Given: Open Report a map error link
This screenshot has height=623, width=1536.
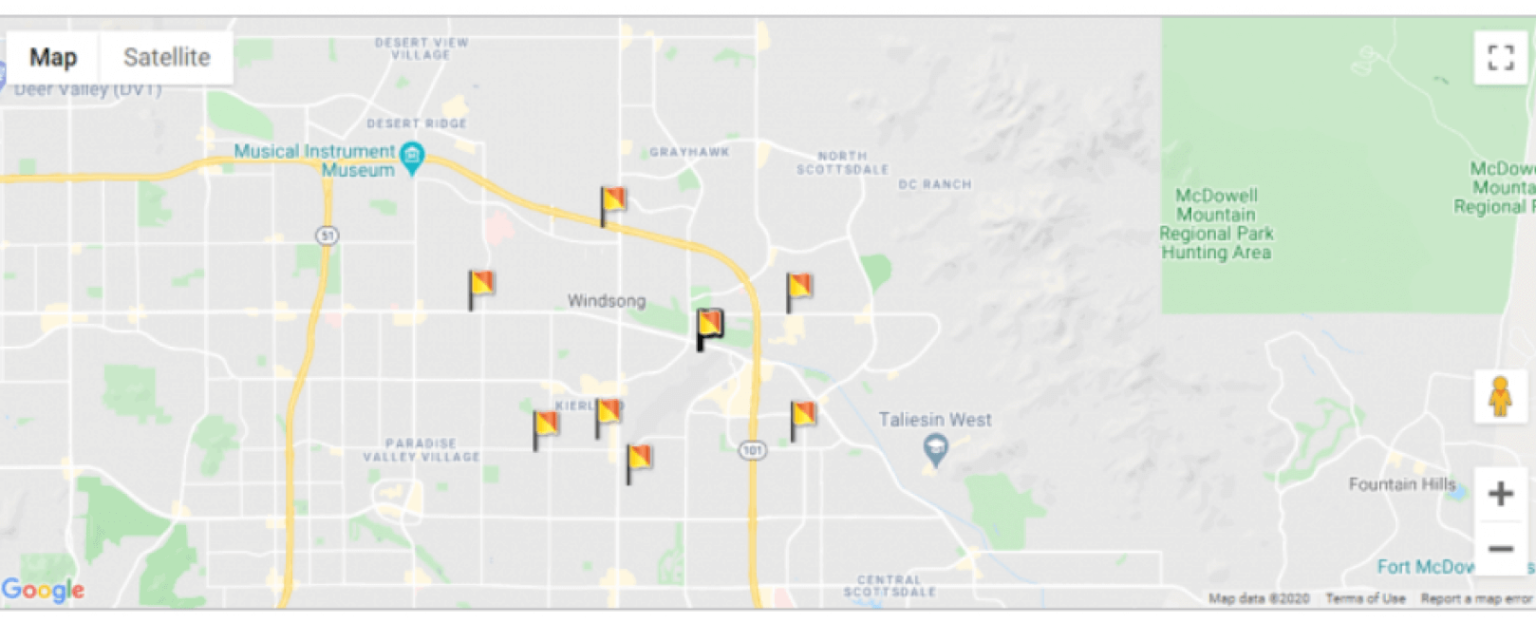Looking at the screenshot, I should coord(1476,599).
